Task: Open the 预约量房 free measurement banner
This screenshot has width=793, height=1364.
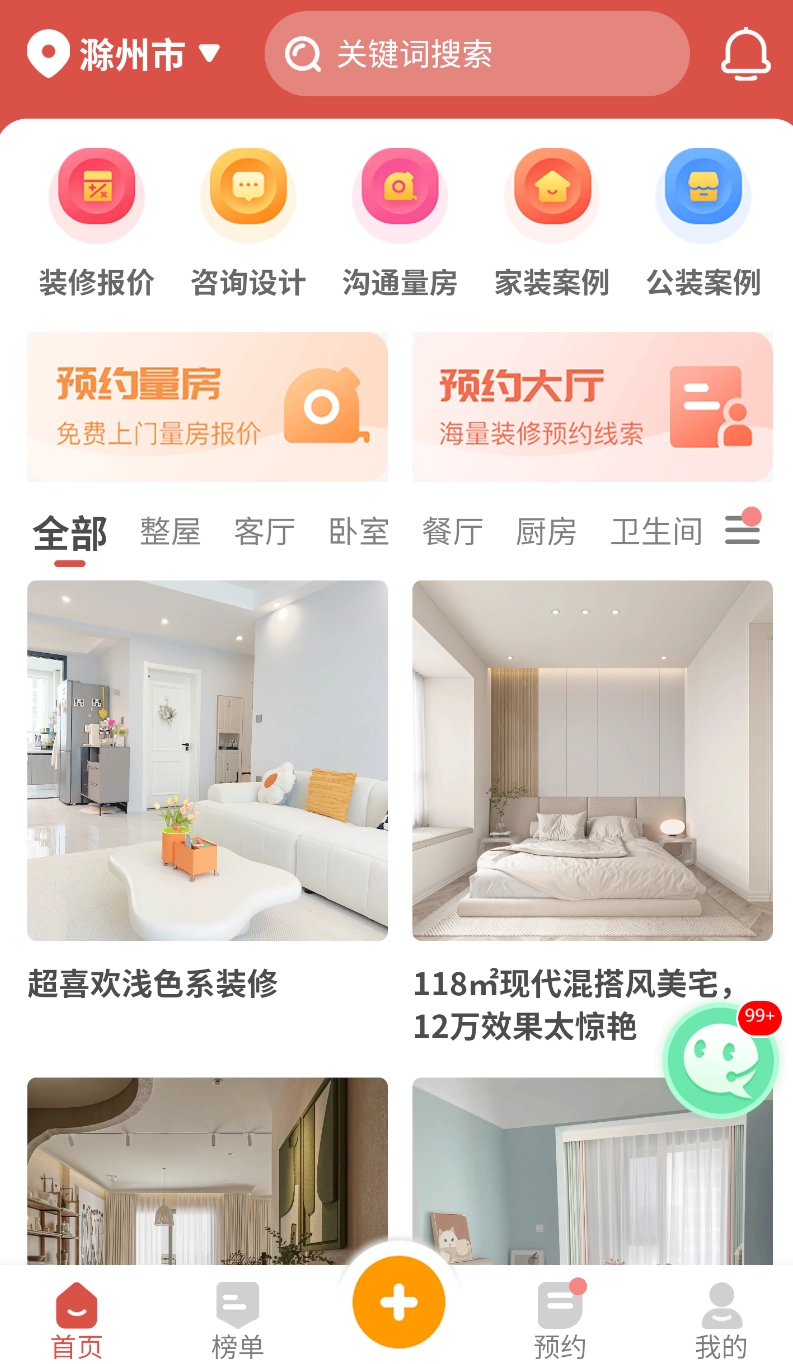Action: tap(207, 406)
